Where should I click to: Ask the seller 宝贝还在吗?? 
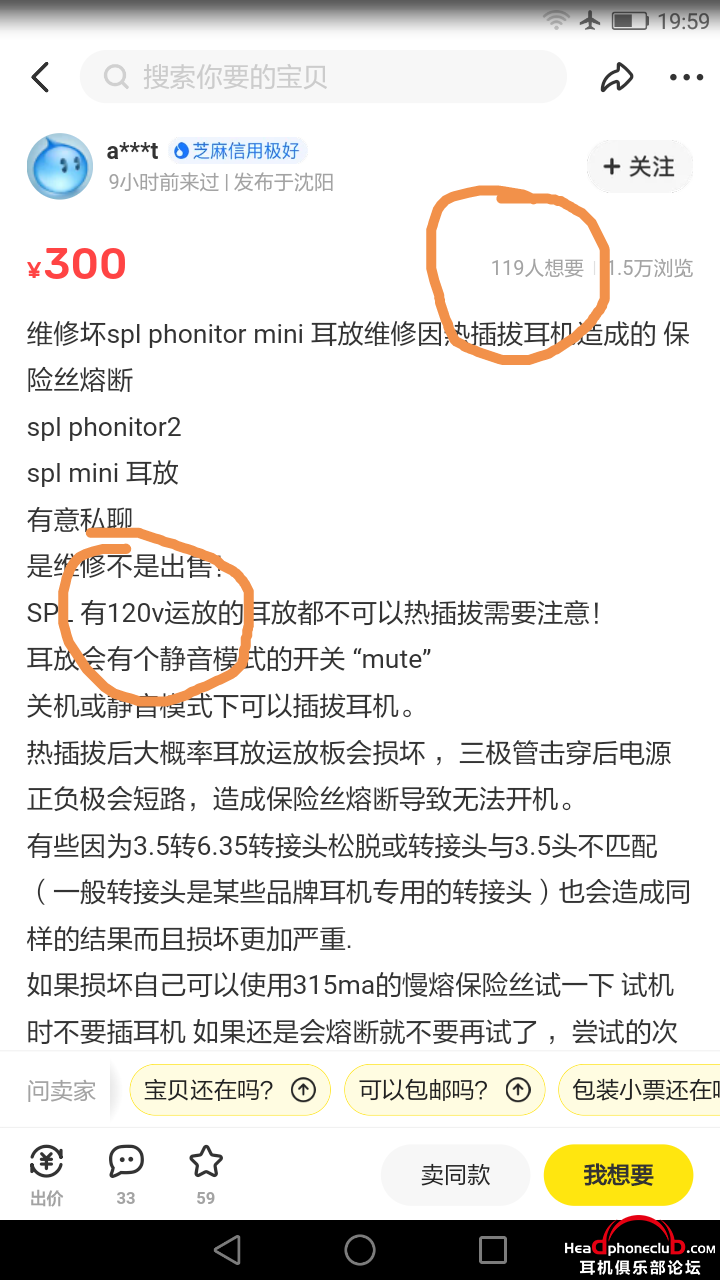click(229, 1089)
